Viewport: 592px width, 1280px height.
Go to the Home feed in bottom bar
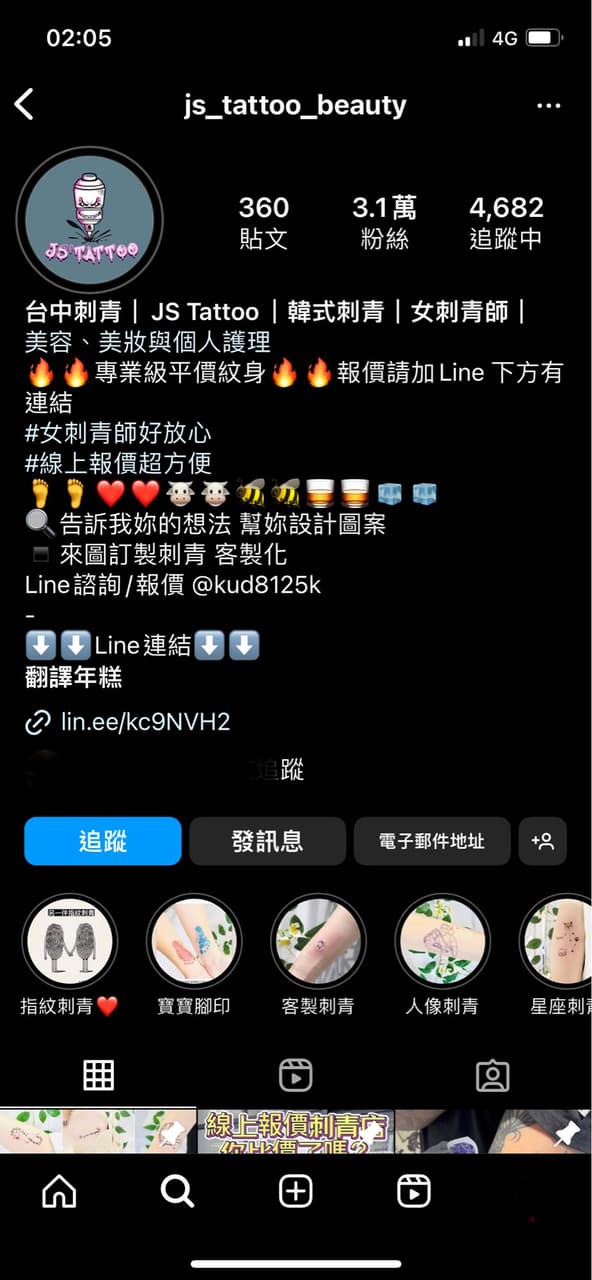pos(59,1191)
